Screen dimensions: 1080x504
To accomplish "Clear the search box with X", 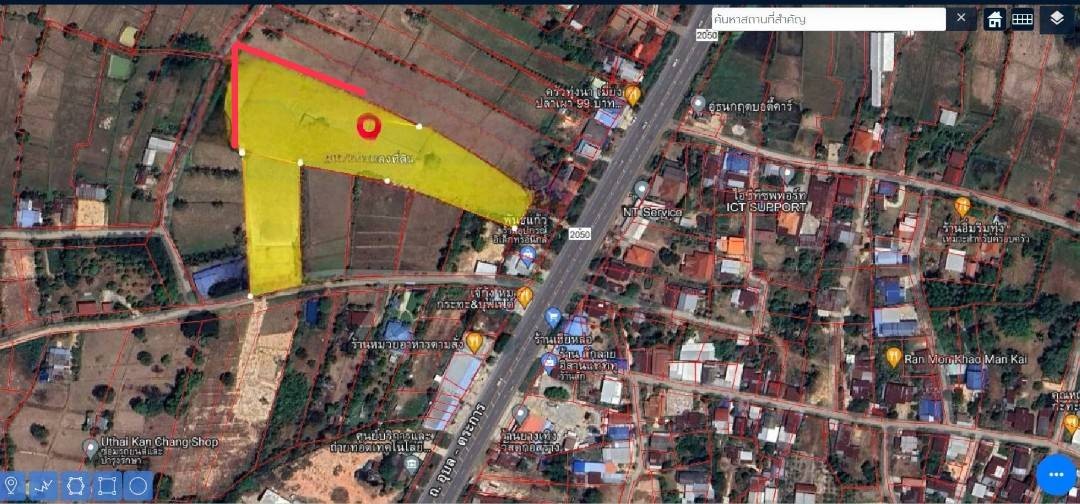I will point(961,18).
